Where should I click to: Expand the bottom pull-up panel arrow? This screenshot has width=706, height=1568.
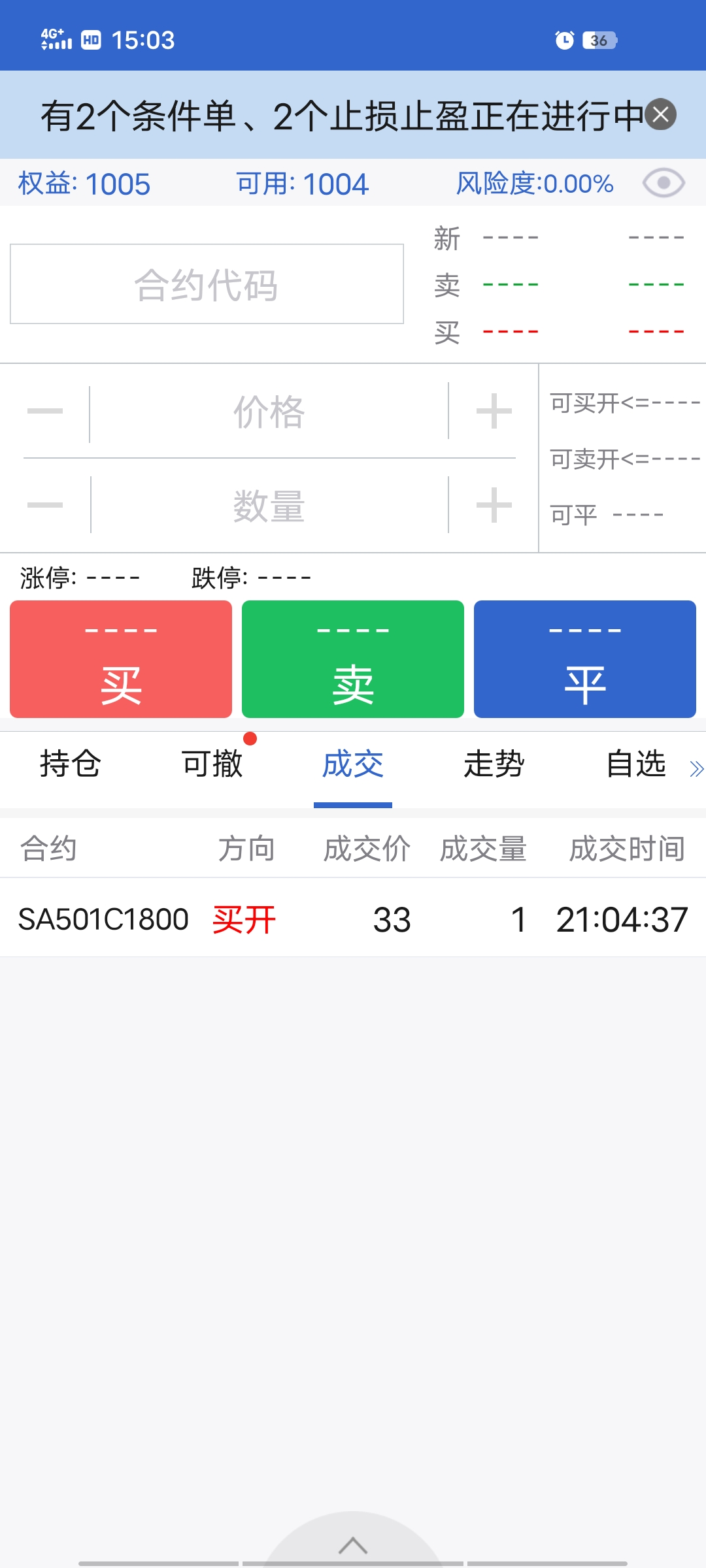353,1544
